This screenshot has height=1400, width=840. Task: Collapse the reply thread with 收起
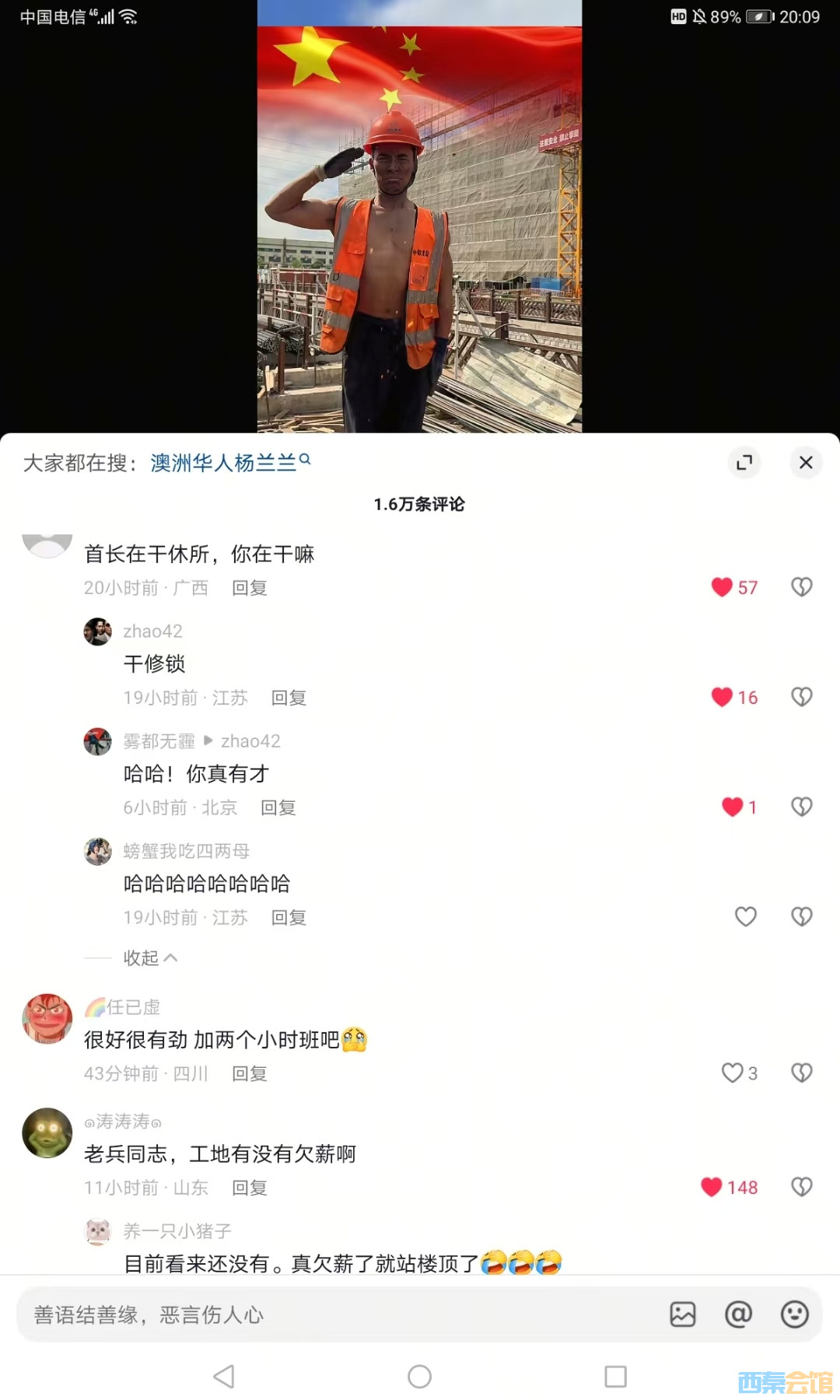pyautogui.click(x=149, y=958)
